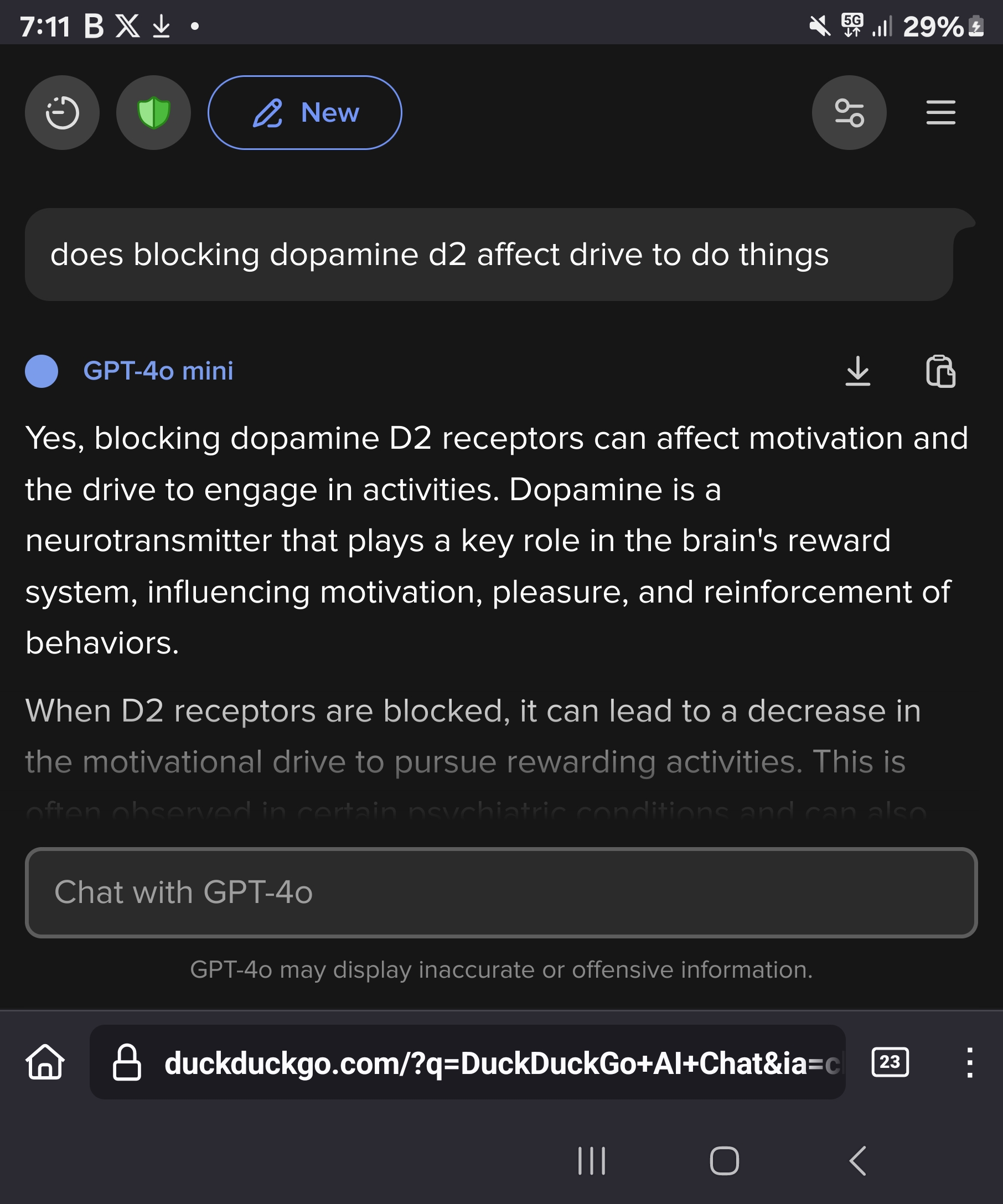Show recent apps from navigation bar
This screenshot has width=1003, height=1204.
[591, 1161]
